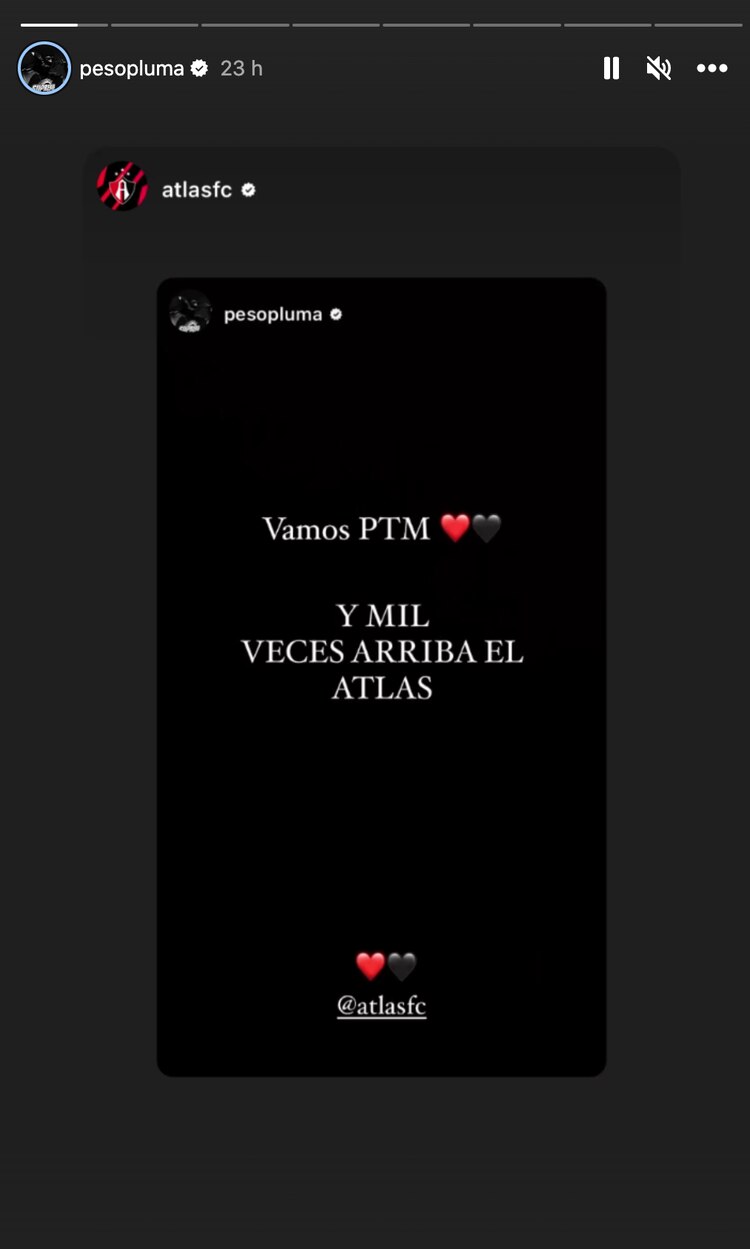
Task: Pause the story playback
Action: pyautogui.click(x=611, y=68)
